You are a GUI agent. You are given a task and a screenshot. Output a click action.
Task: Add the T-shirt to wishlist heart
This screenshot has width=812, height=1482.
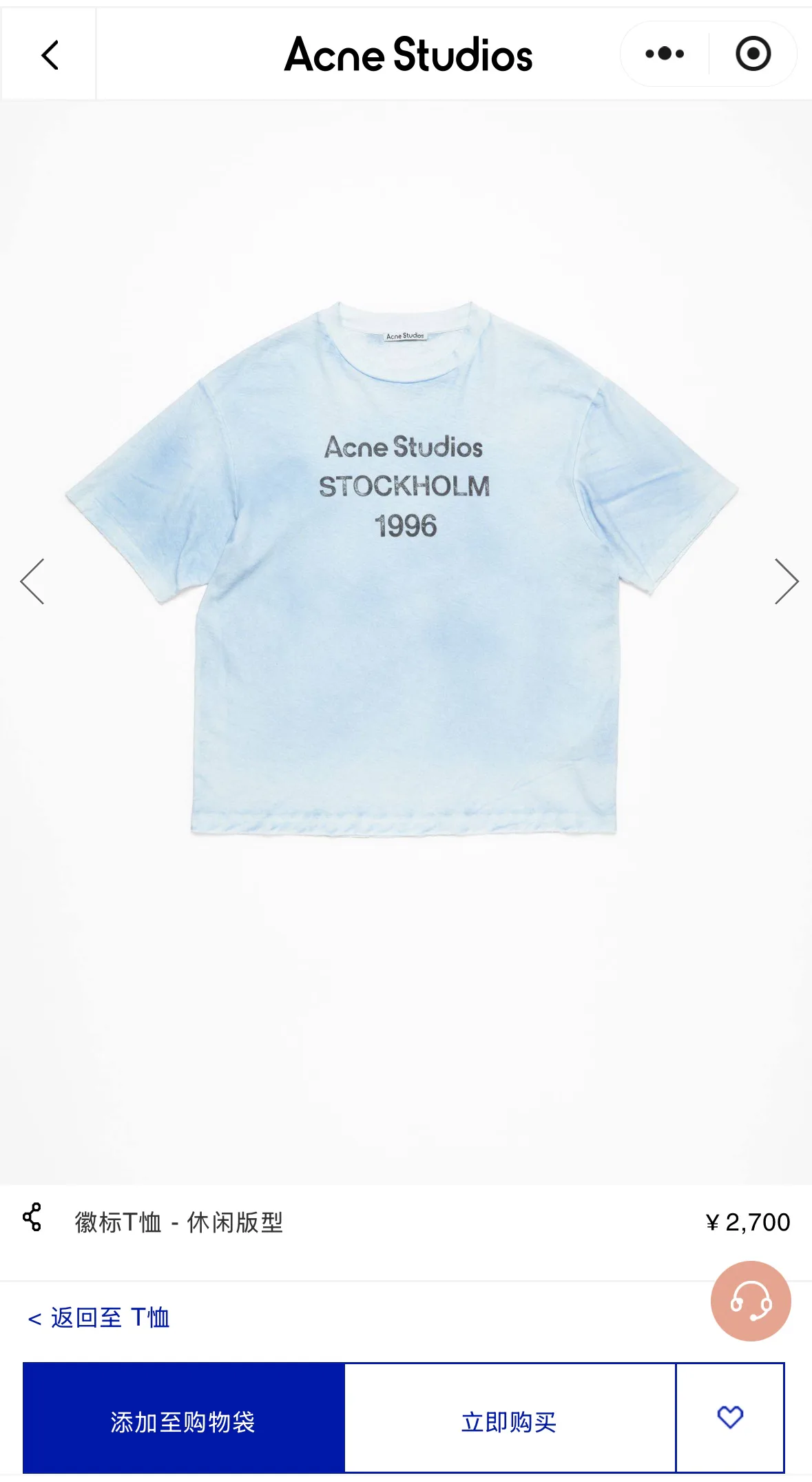tap(730, 1418)
